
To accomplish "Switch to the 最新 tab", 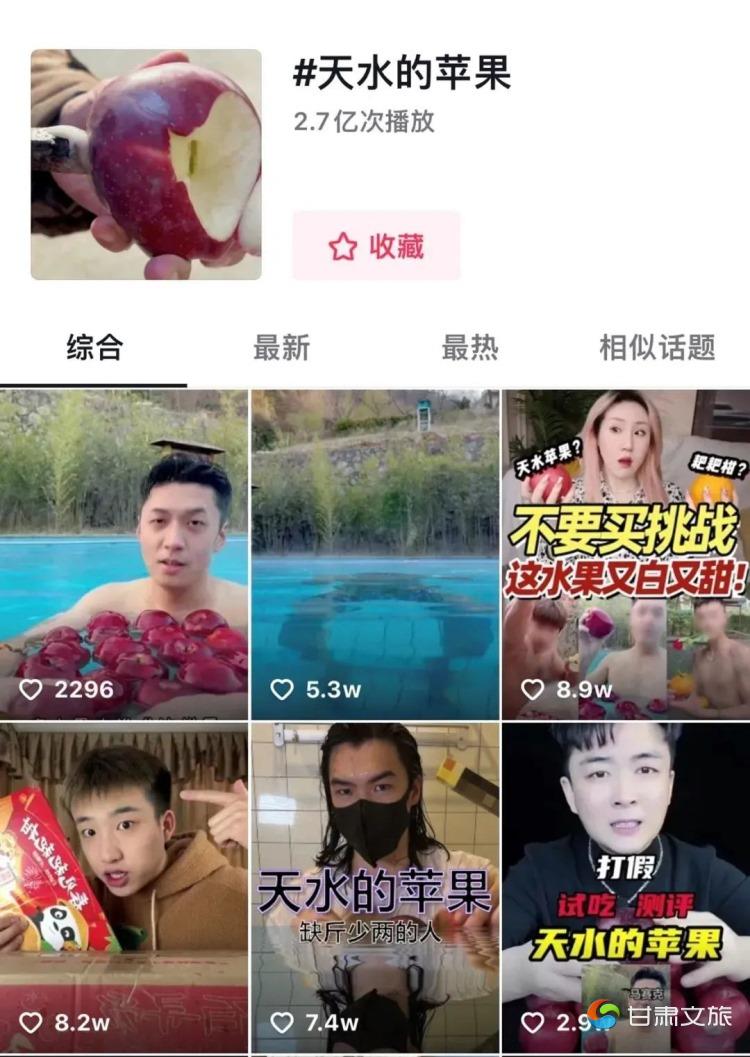I will click(281, 348).
